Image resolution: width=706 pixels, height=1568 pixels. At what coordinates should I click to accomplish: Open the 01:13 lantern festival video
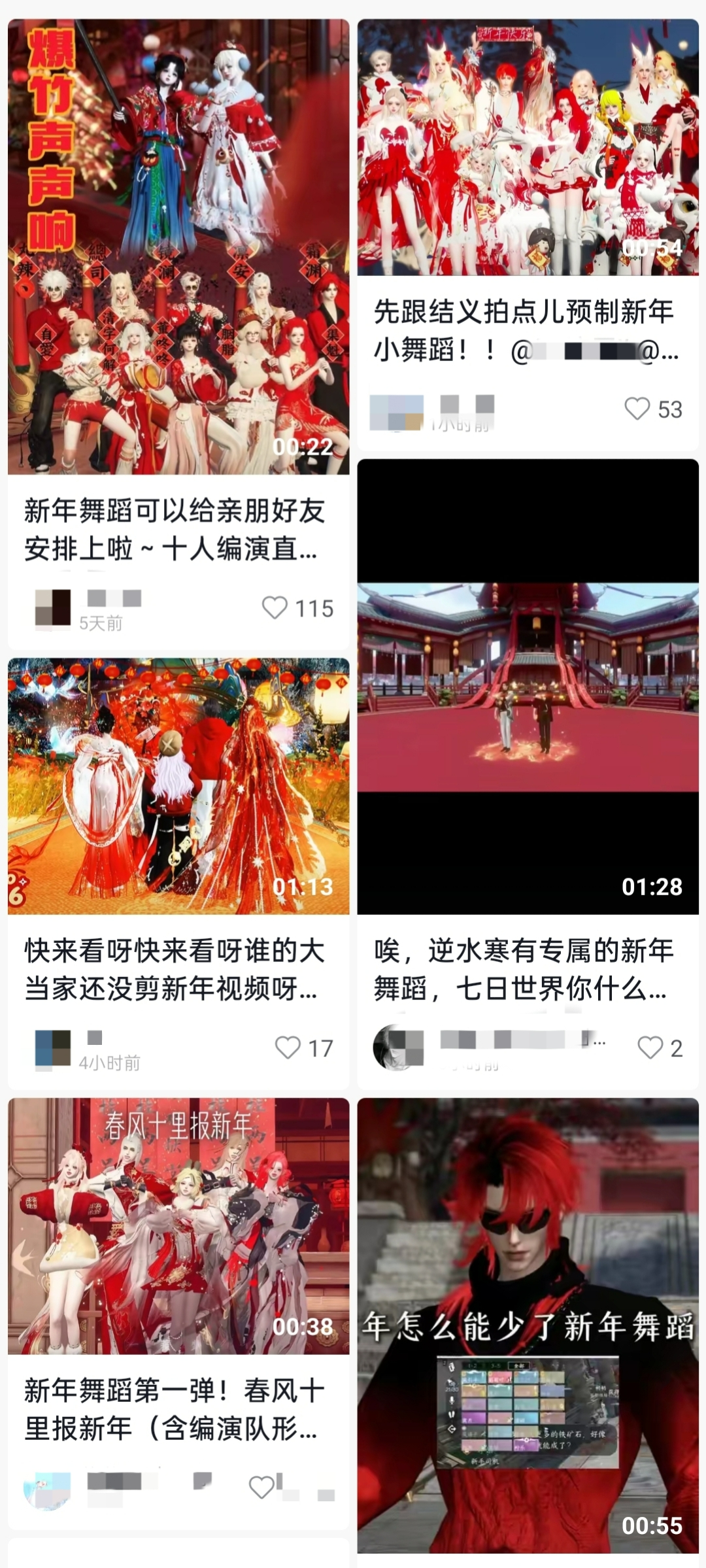(178, 786)
